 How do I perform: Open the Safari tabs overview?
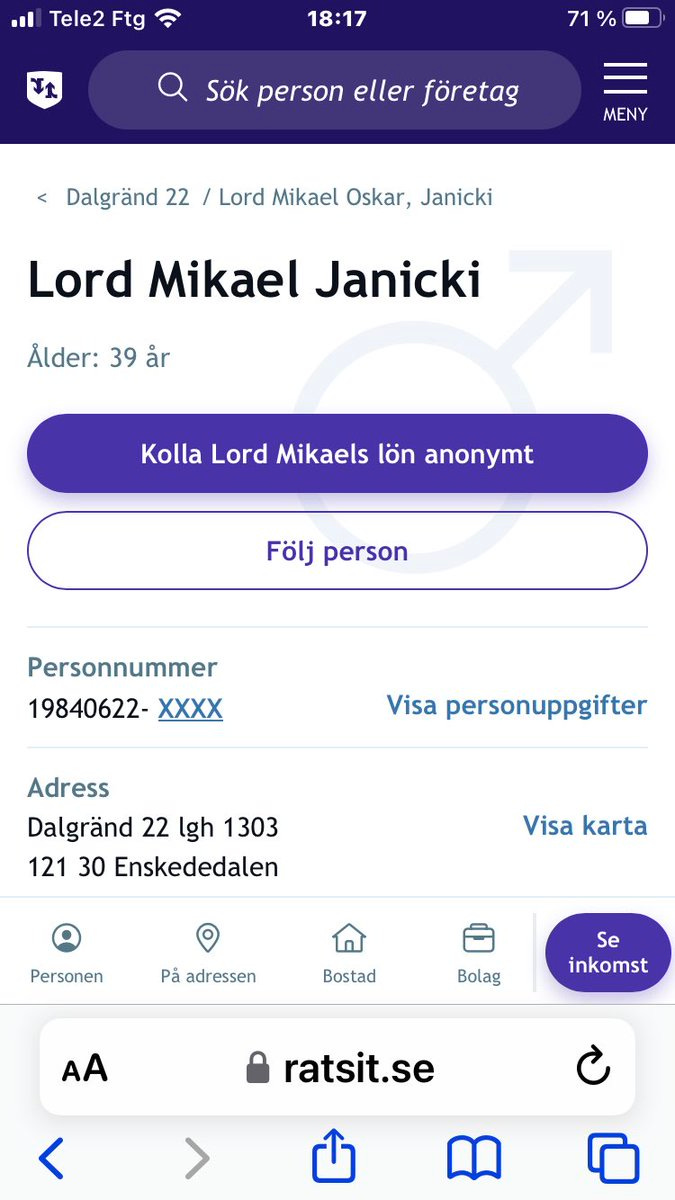(613, 1159)
